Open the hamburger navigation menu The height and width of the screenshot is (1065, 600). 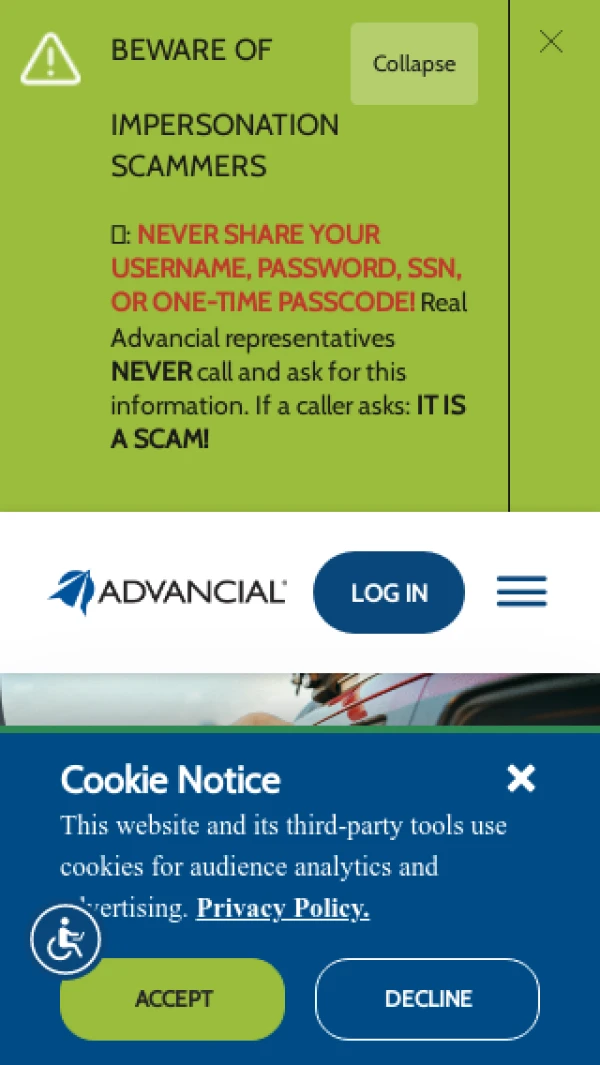521,592
